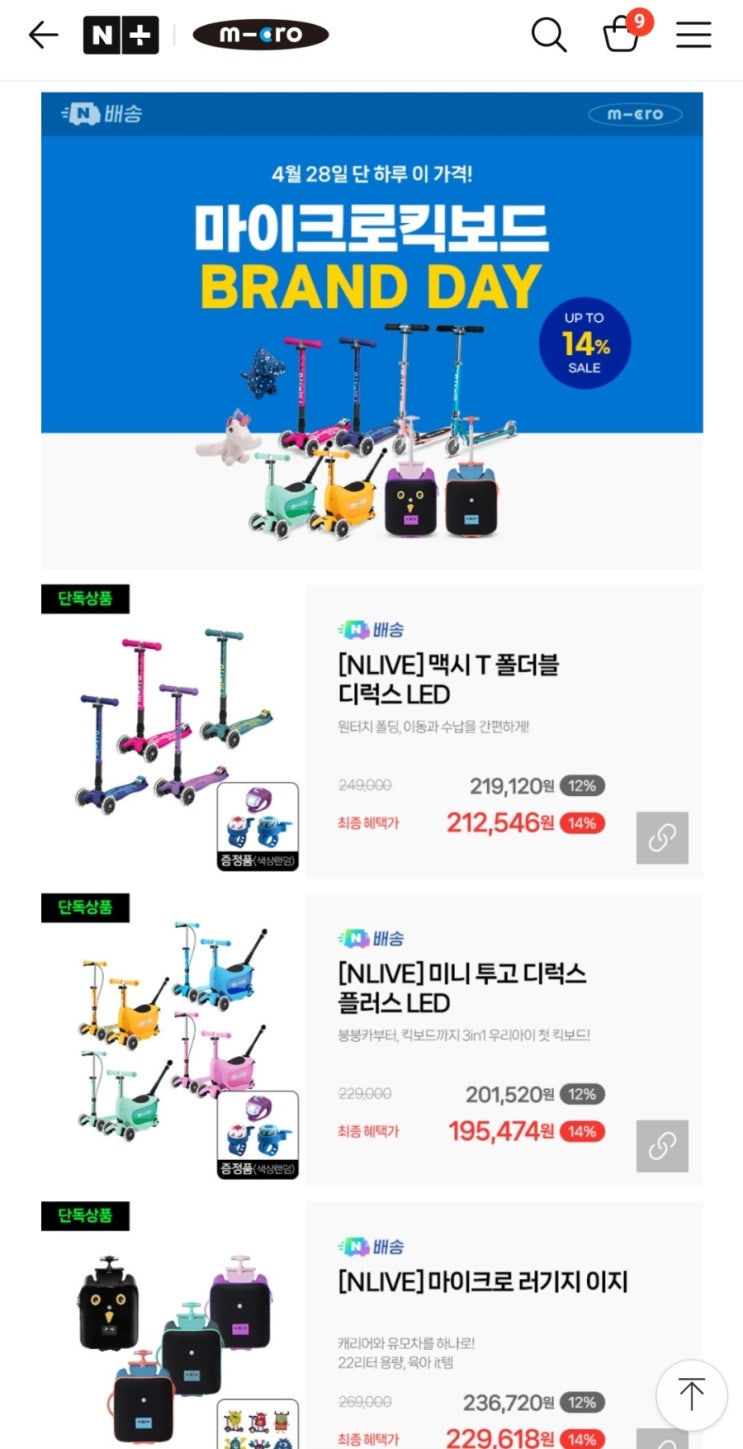743x1449 pixels.
Task: Go back using the arrow icon
Action: pos(43,35)
